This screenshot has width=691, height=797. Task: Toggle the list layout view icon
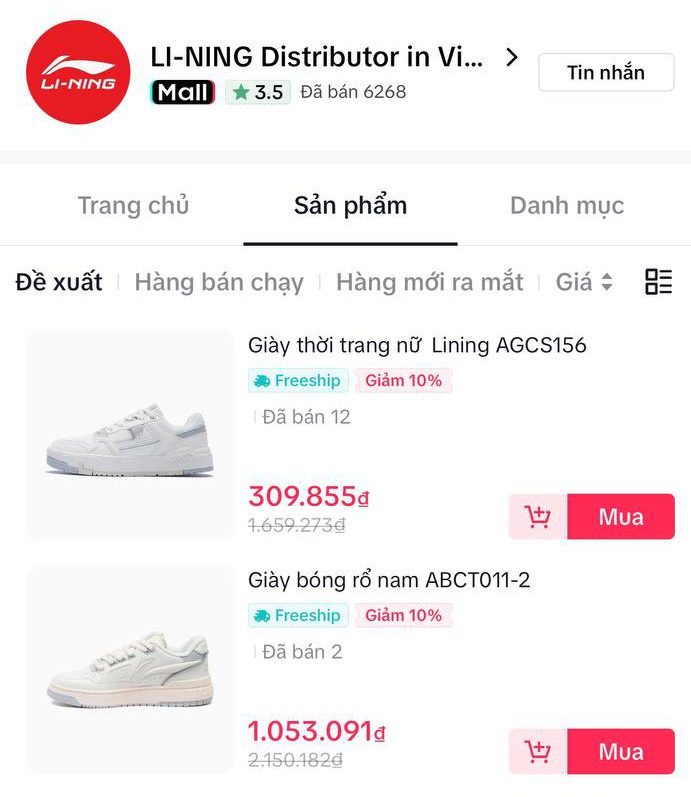click(x=658, y=282)
